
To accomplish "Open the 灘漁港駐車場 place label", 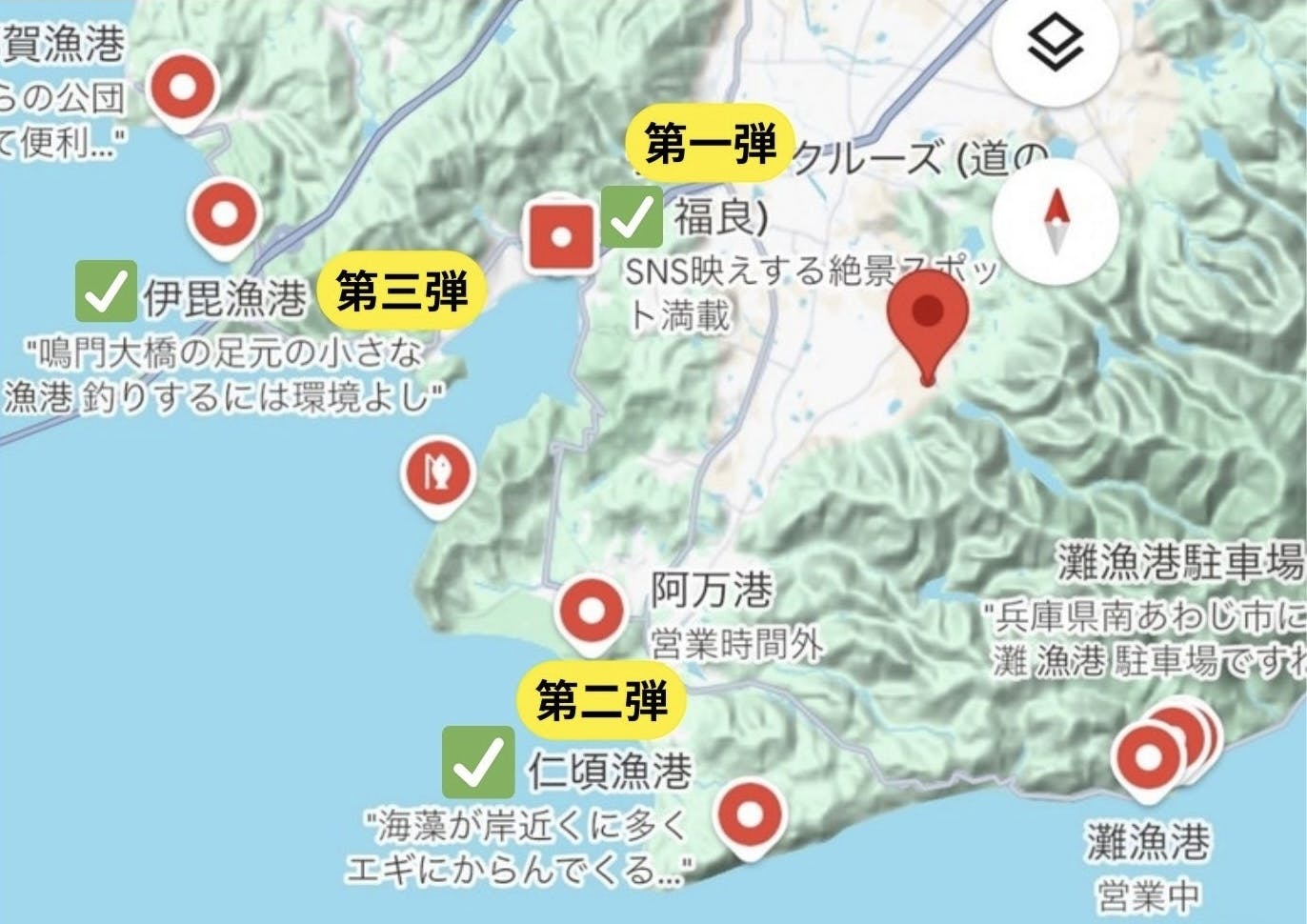I will (x=1179, y=562).
